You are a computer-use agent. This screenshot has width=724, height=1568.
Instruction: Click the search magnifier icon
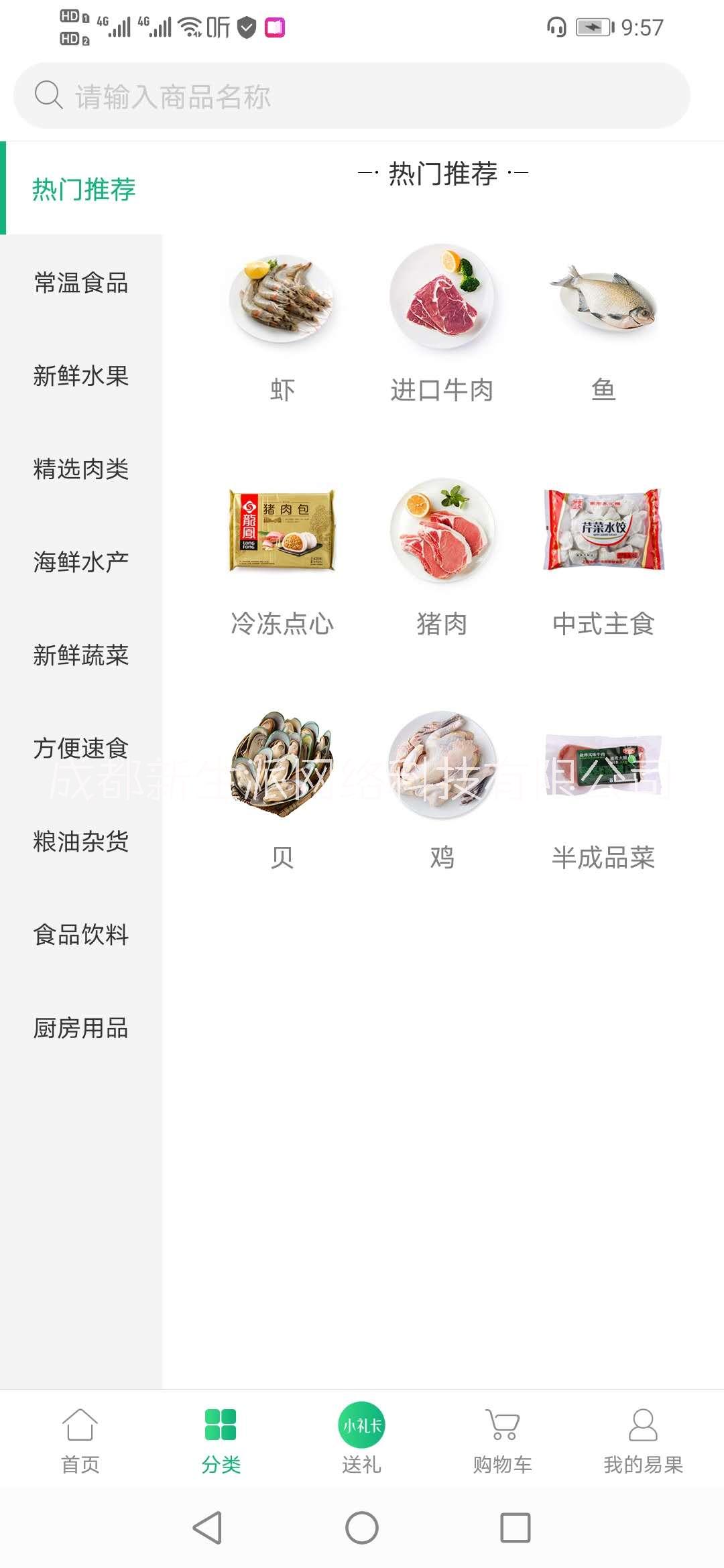click(47, 94)
